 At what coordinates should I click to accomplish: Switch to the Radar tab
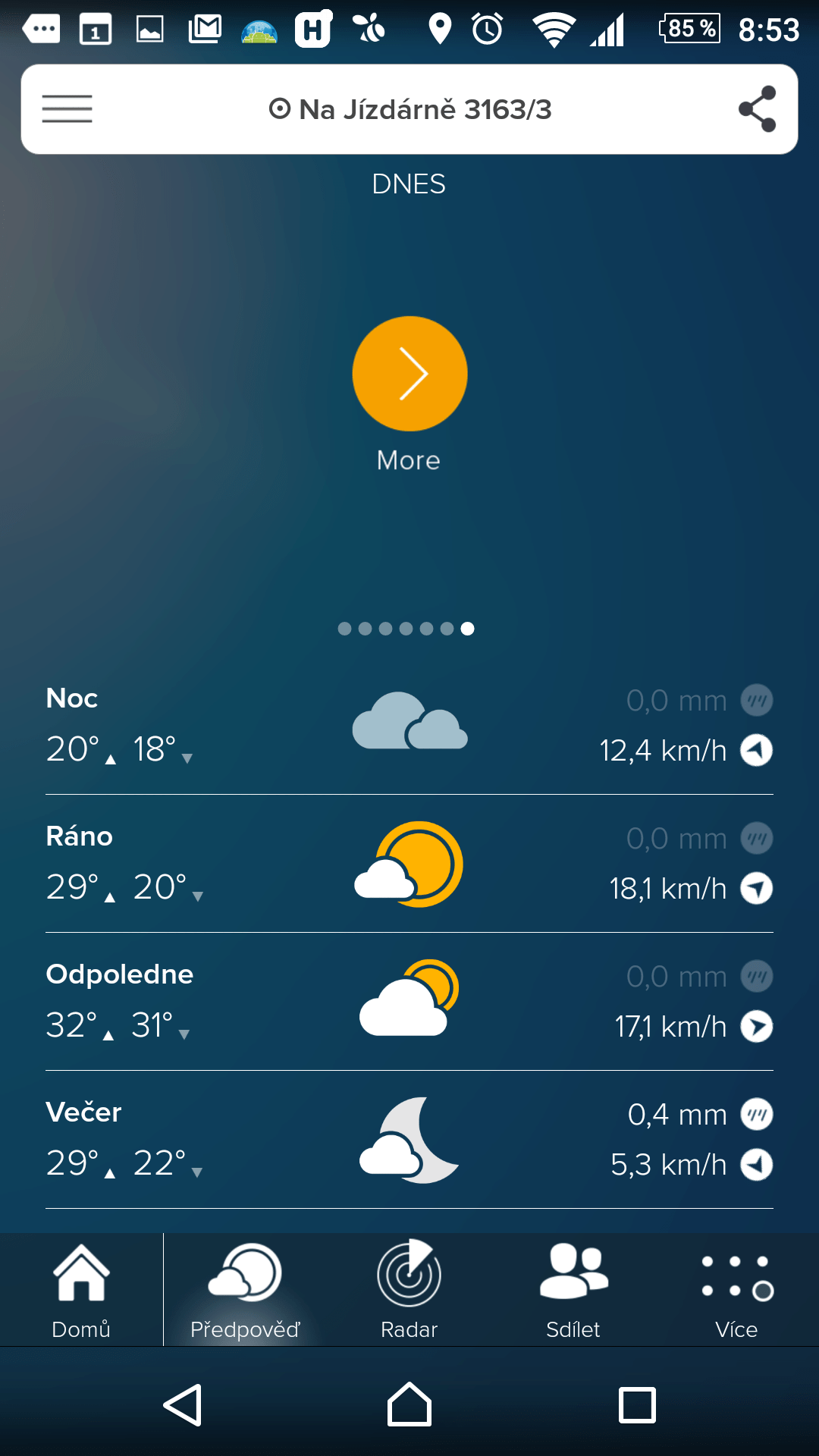409,1291
